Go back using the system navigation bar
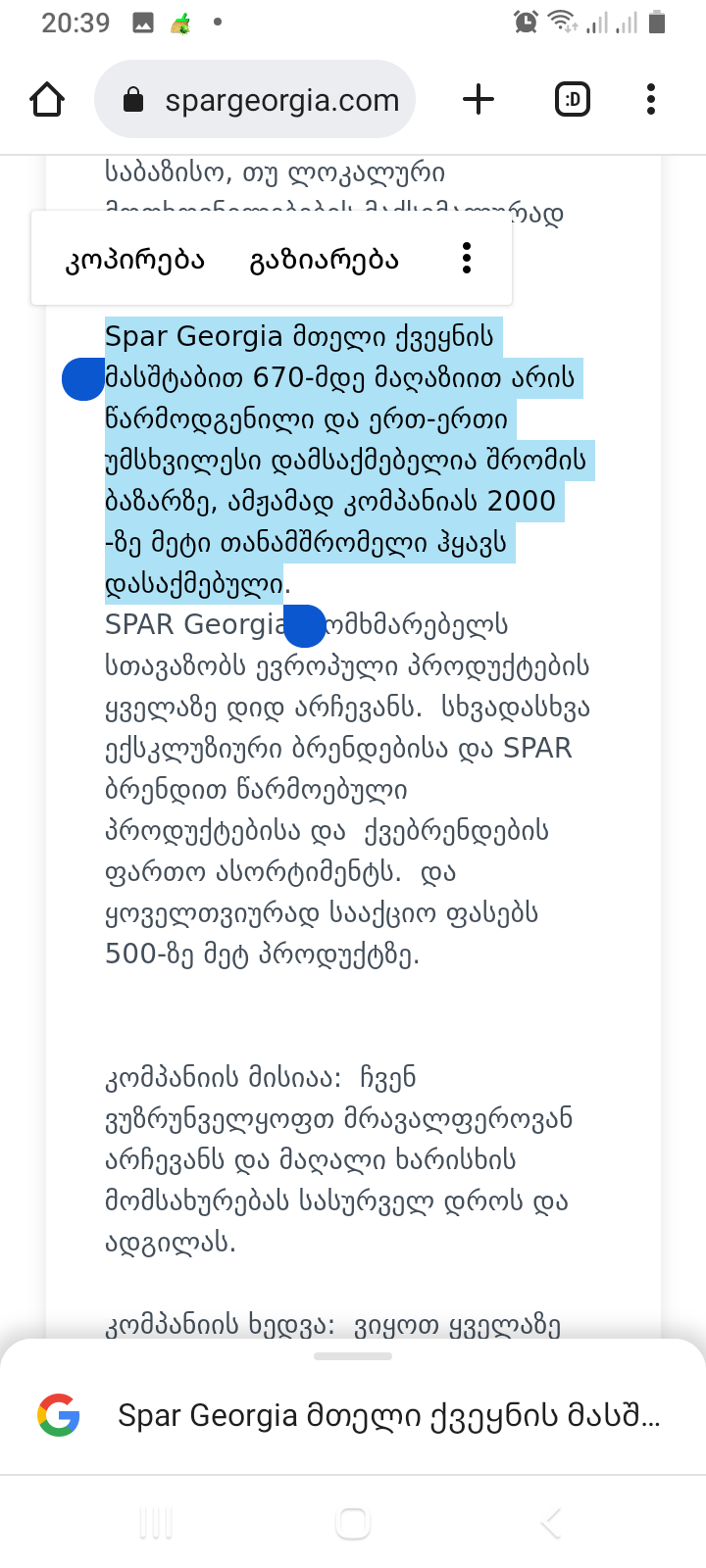This screenshot has height=1568, width=706. point(551,1524)
